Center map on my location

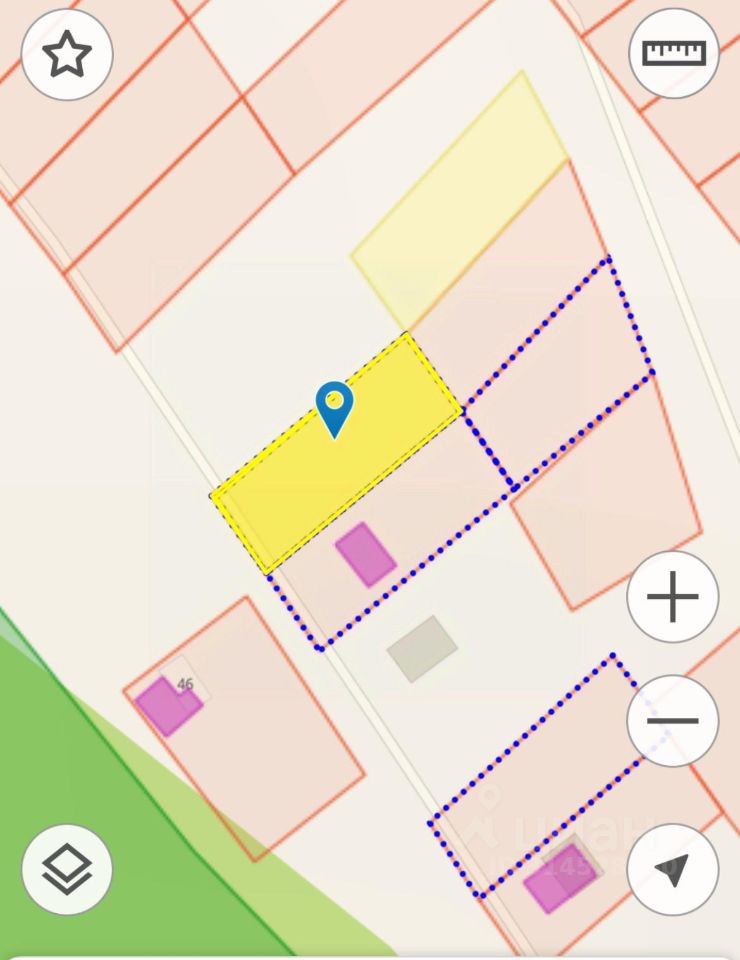tap(672, 869)
